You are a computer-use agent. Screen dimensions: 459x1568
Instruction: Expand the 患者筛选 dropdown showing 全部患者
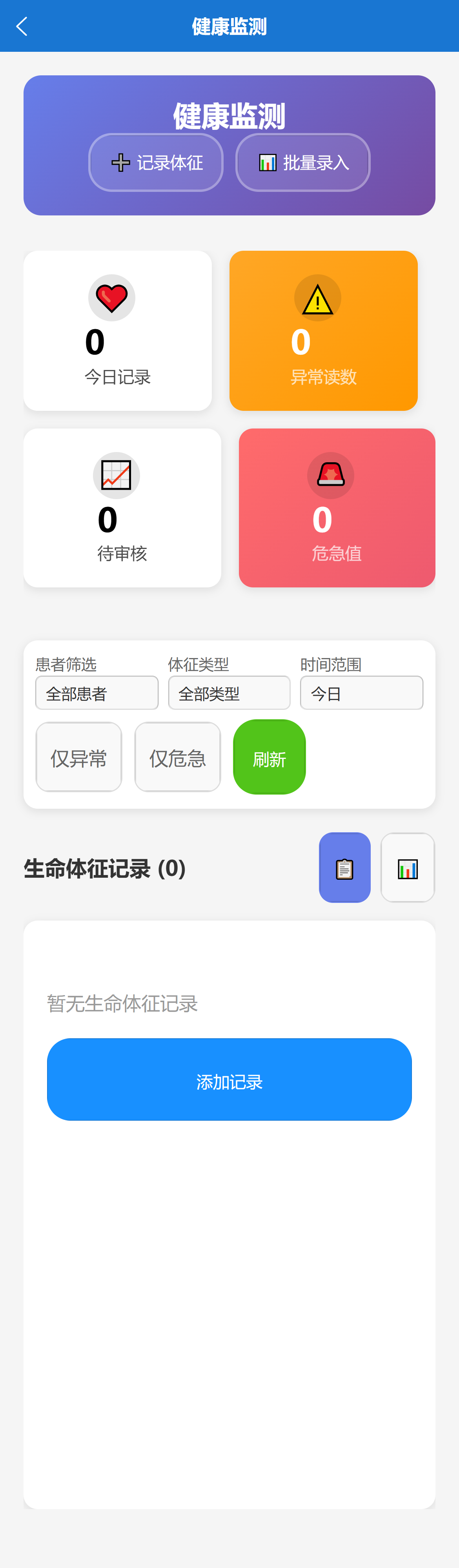pos(97,693)
